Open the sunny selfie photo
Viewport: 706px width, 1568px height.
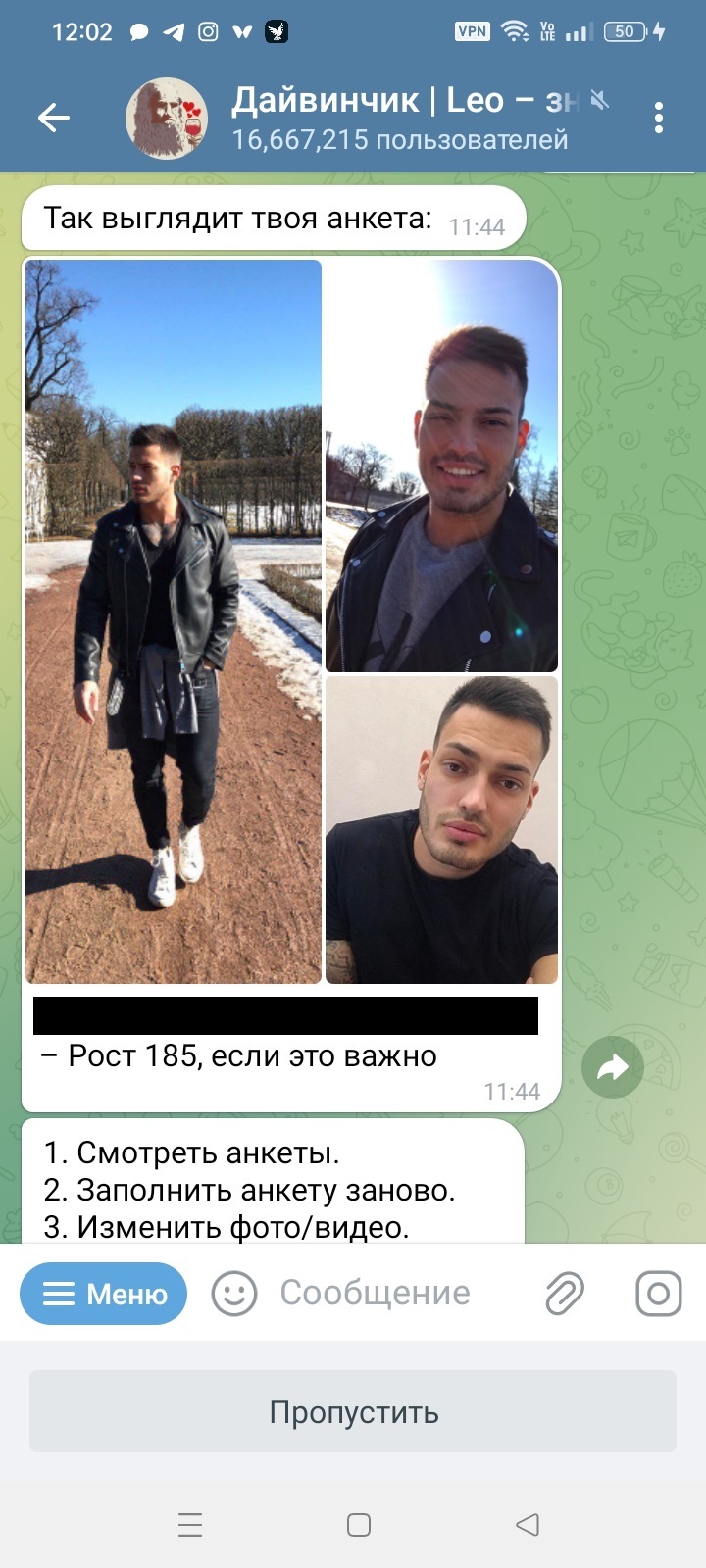[x=441, y=465]
